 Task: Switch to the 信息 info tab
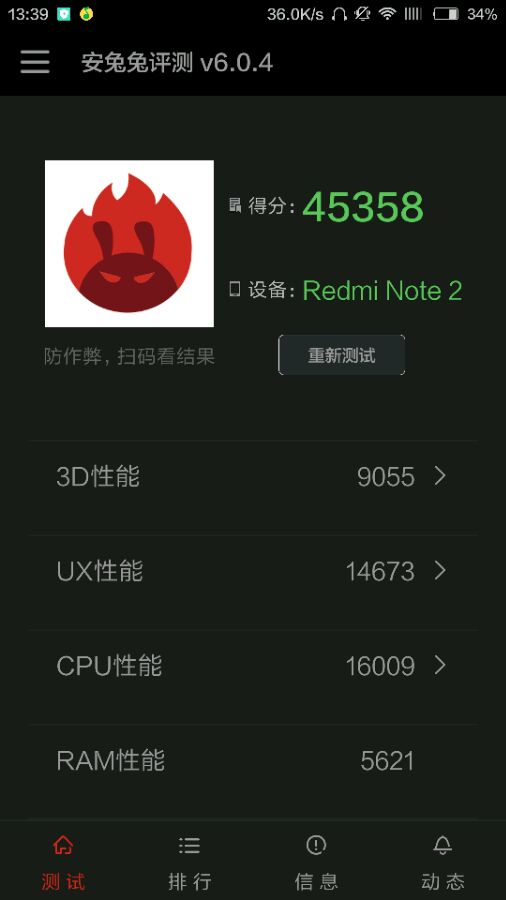click(316, 862)
